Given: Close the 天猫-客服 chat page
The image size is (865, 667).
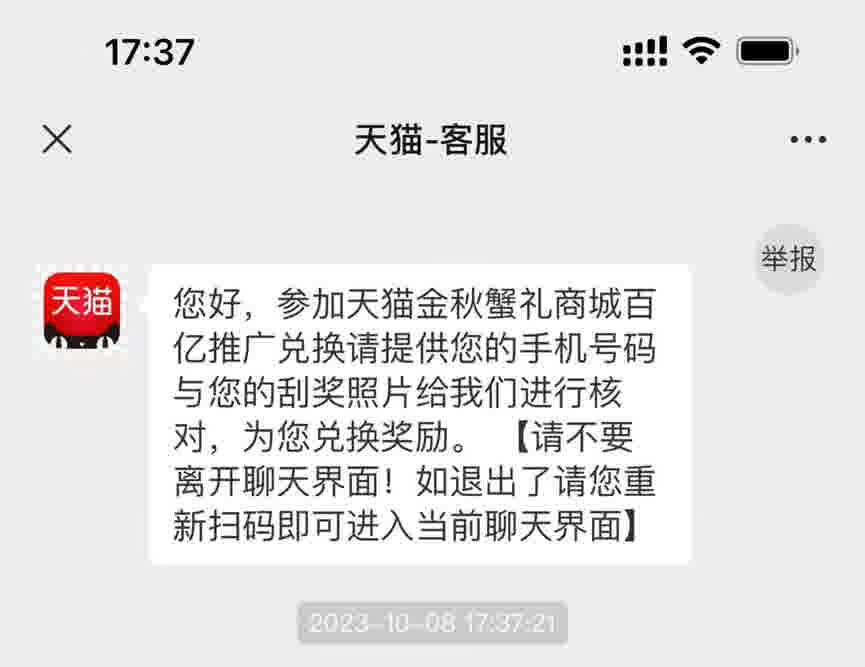Looking at the screenshot, I should coord(57,139).
